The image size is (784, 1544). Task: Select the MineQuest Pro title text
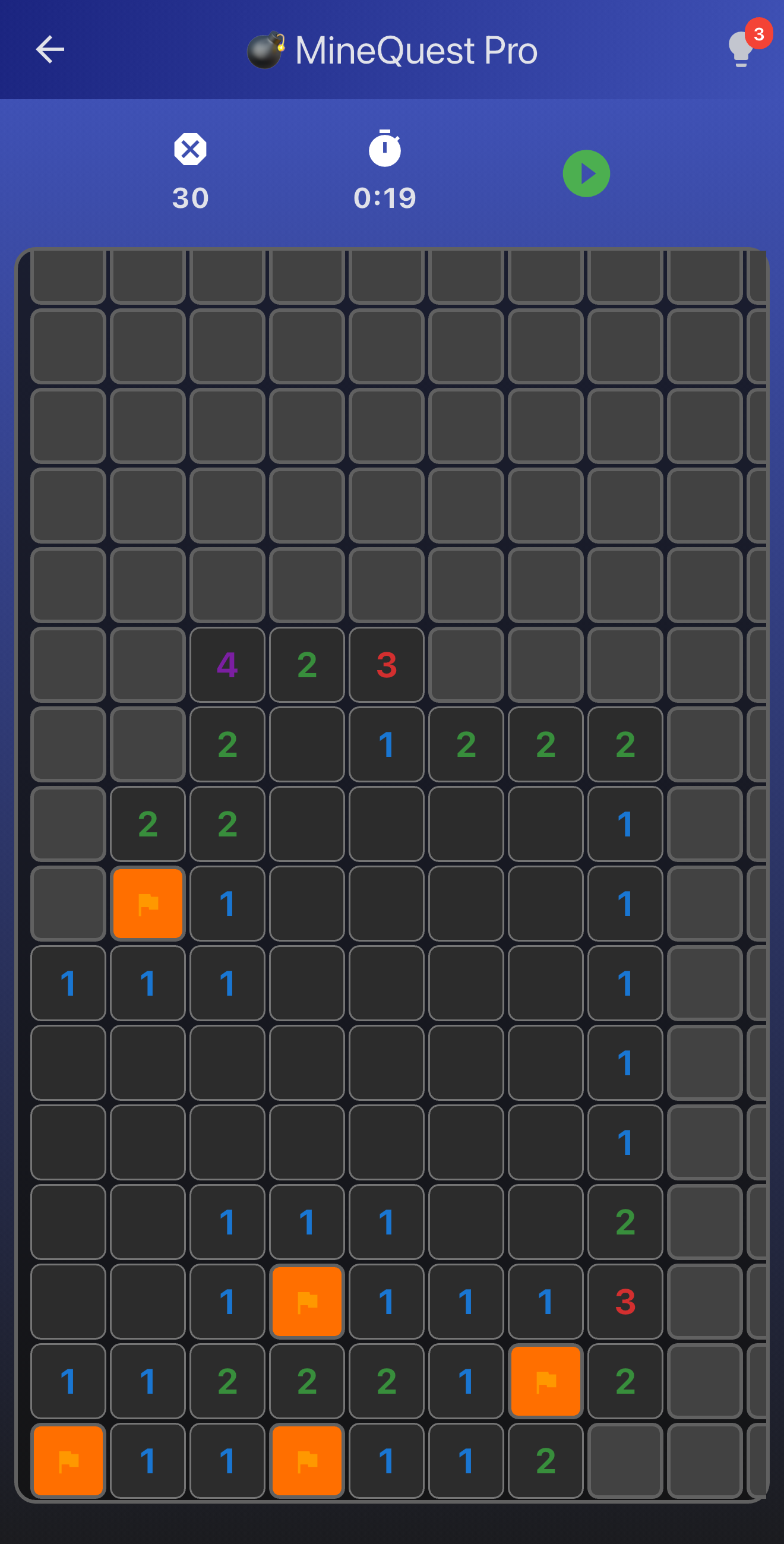pyautogui.click(x=416, y=49)
